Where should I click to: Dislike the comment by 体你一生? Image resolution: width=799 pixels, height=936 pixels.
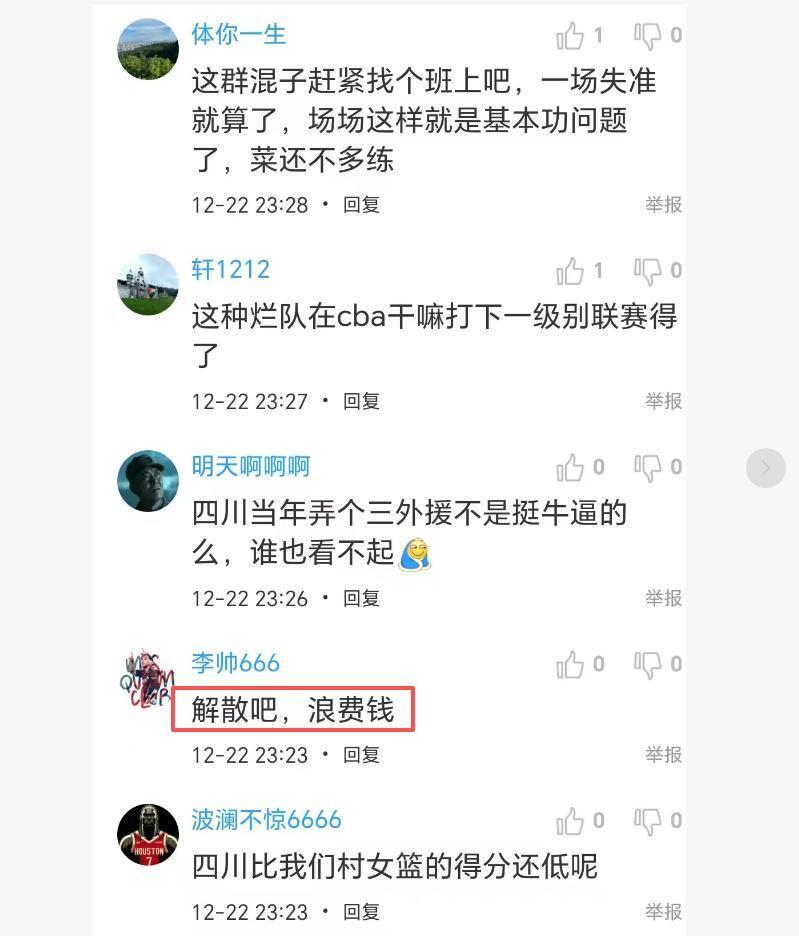[648, 37]
